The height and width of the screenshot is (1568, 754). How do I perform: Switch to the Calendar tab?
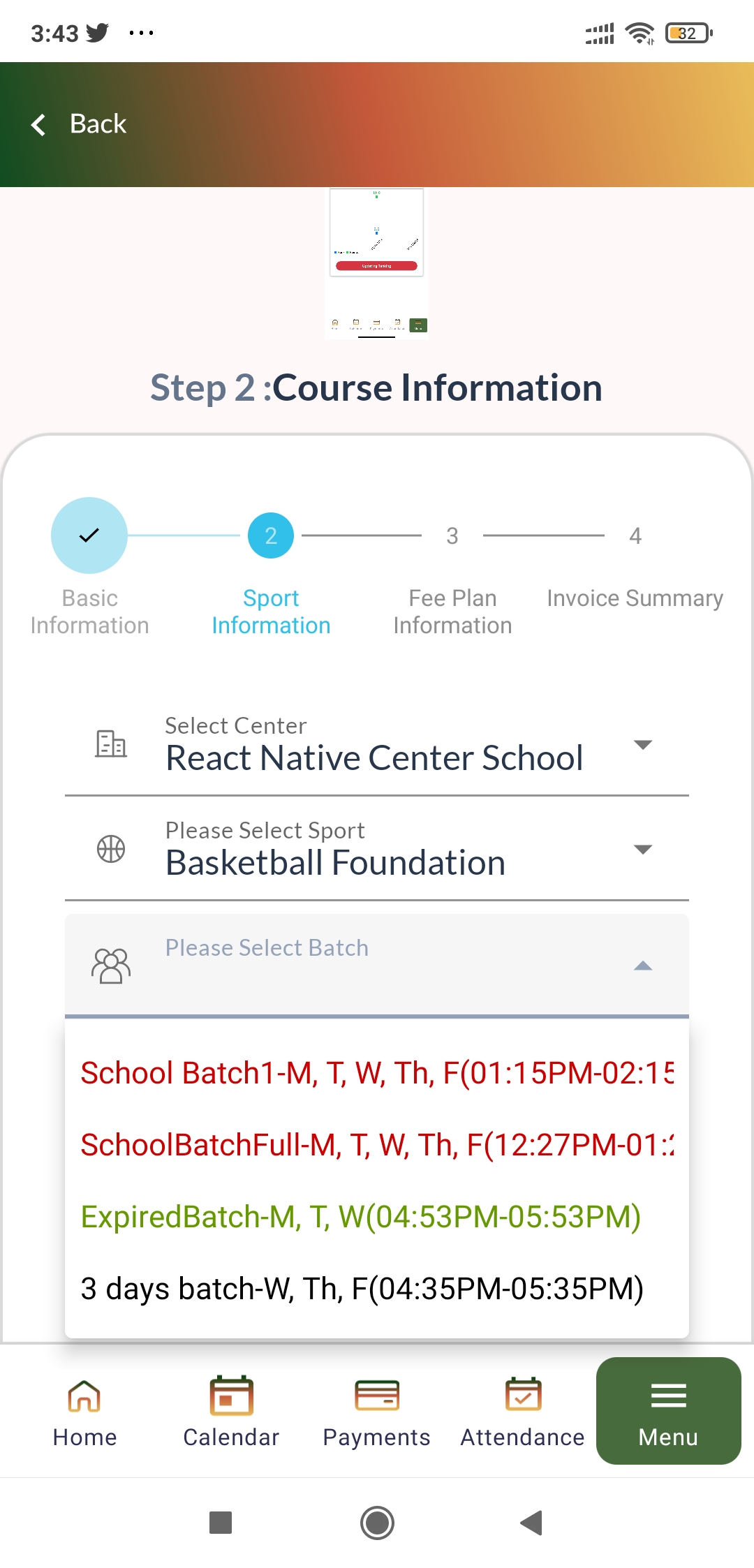231,1412
